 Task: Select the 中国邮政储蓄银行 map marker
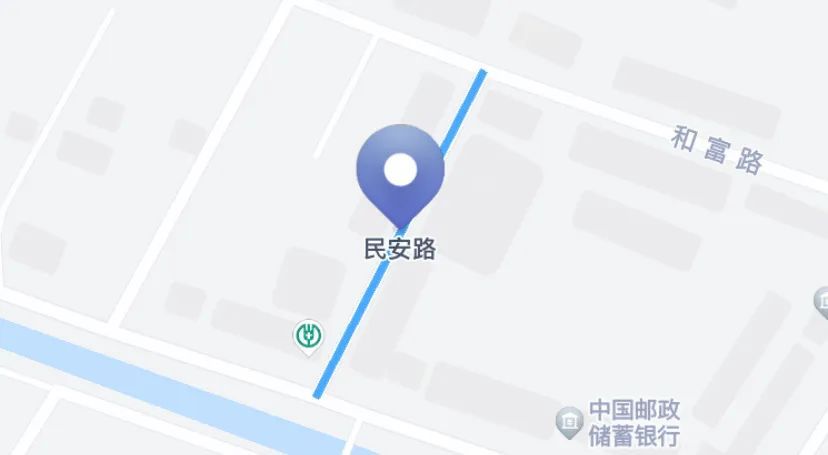point(570,422)
